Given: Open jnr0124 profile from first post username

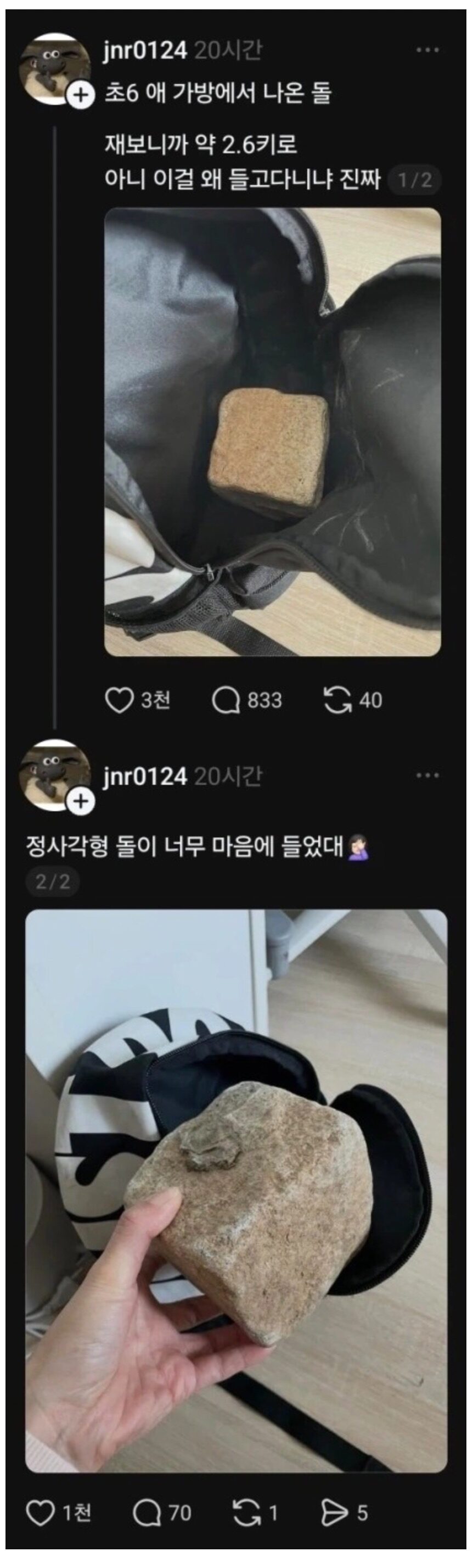Looking at the screenshot, I should pos(145,51).
